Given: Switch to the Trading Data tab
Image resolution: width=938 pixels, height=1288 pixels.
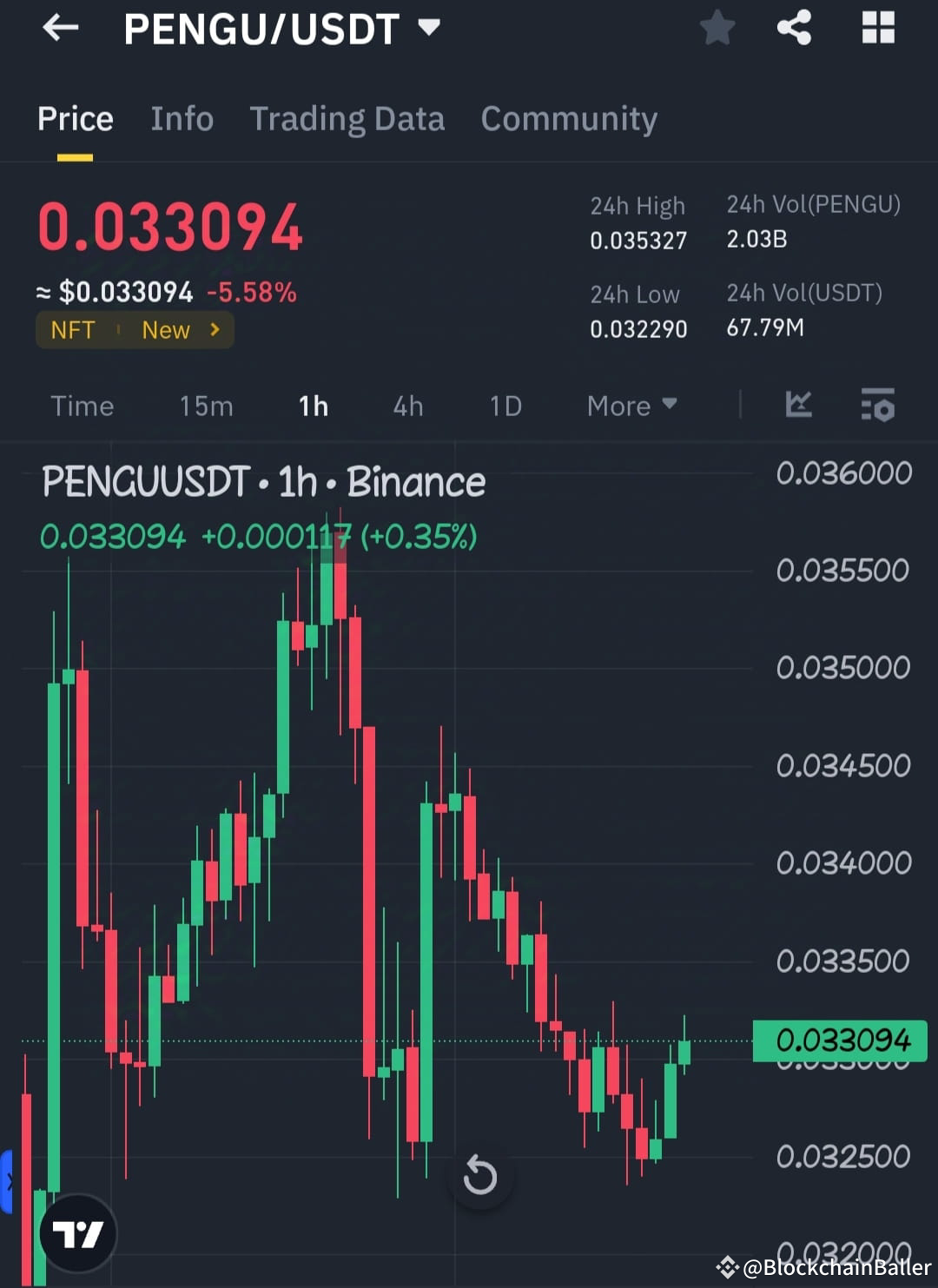Looking at the screenshot, I should 347,118.
